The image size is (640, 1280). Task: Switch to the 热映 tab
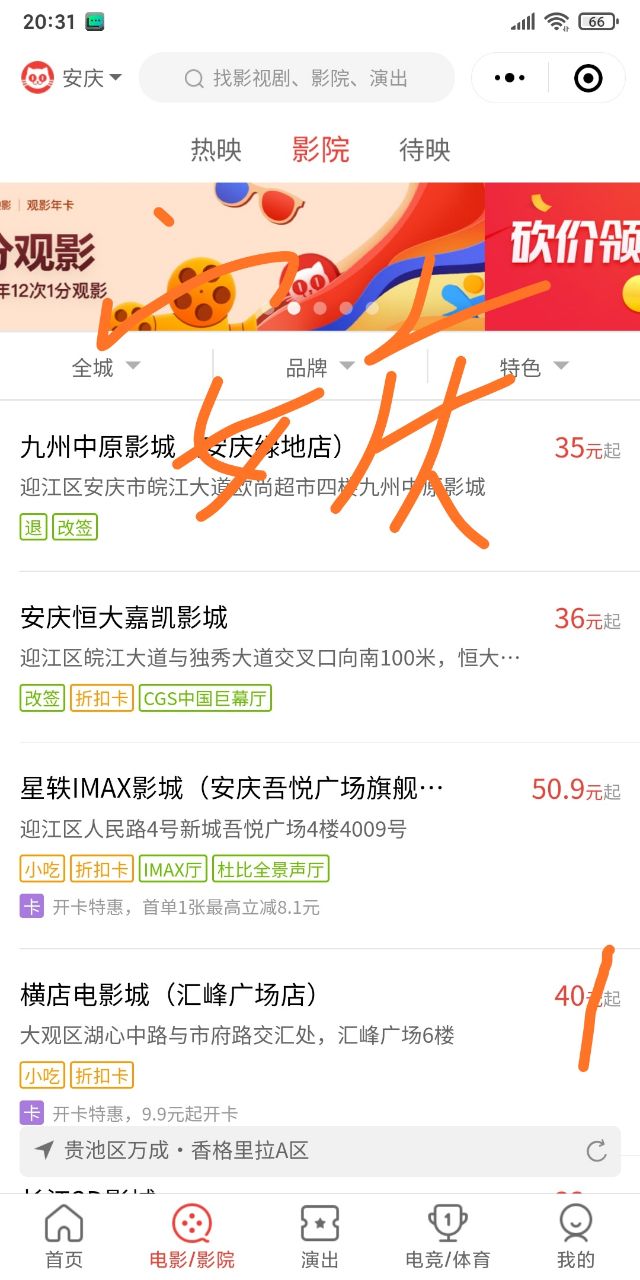[x=216, y=150]
